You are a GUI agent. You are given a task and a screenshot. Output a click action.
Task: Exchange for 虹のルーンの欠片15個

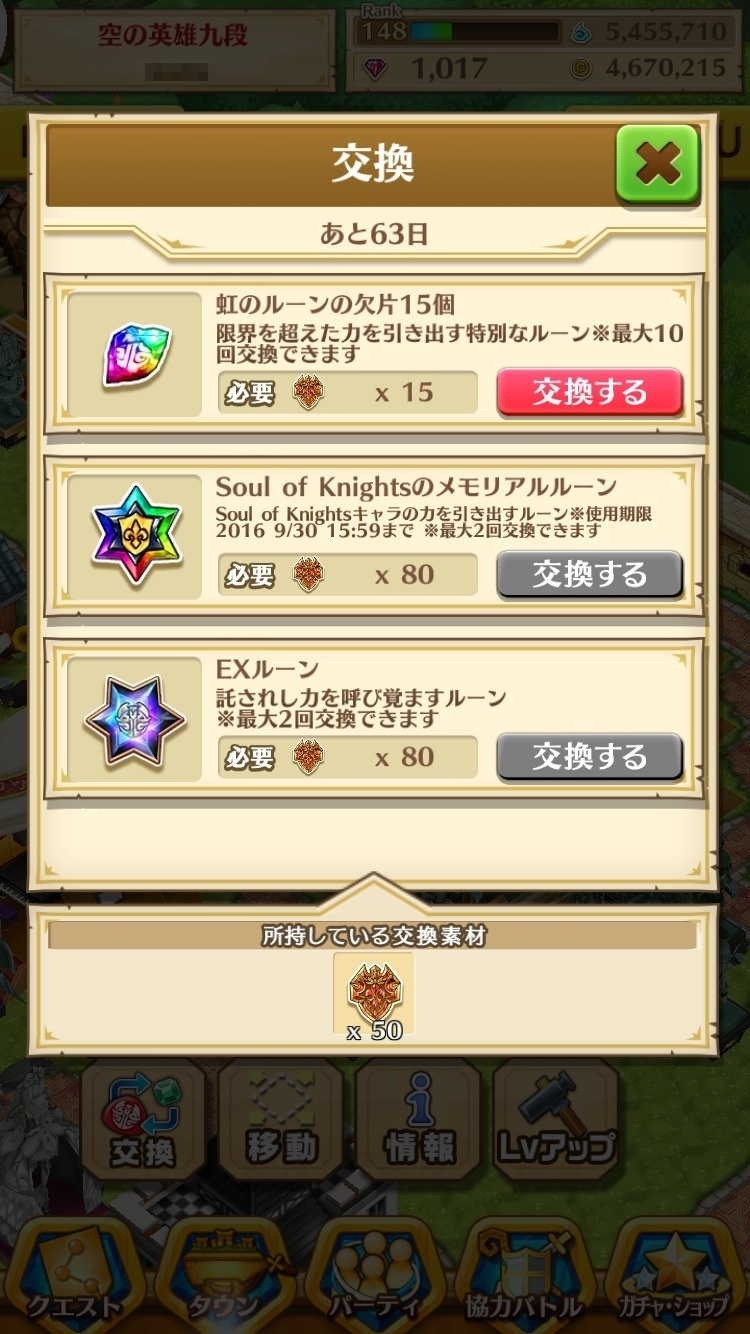click(589, 392)
